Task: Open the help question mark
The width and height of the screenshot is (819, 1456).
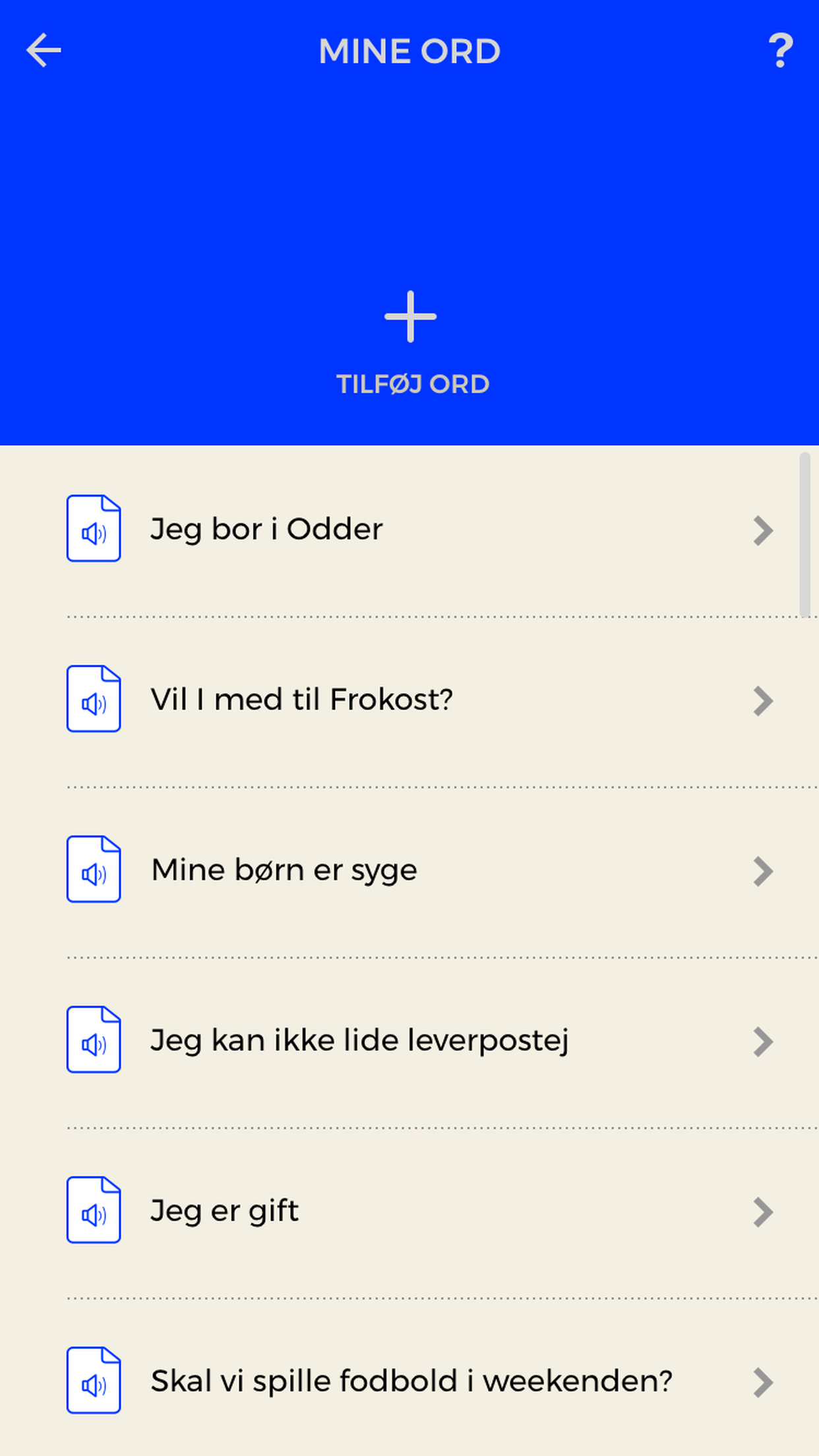Action: tap(780, 51)
